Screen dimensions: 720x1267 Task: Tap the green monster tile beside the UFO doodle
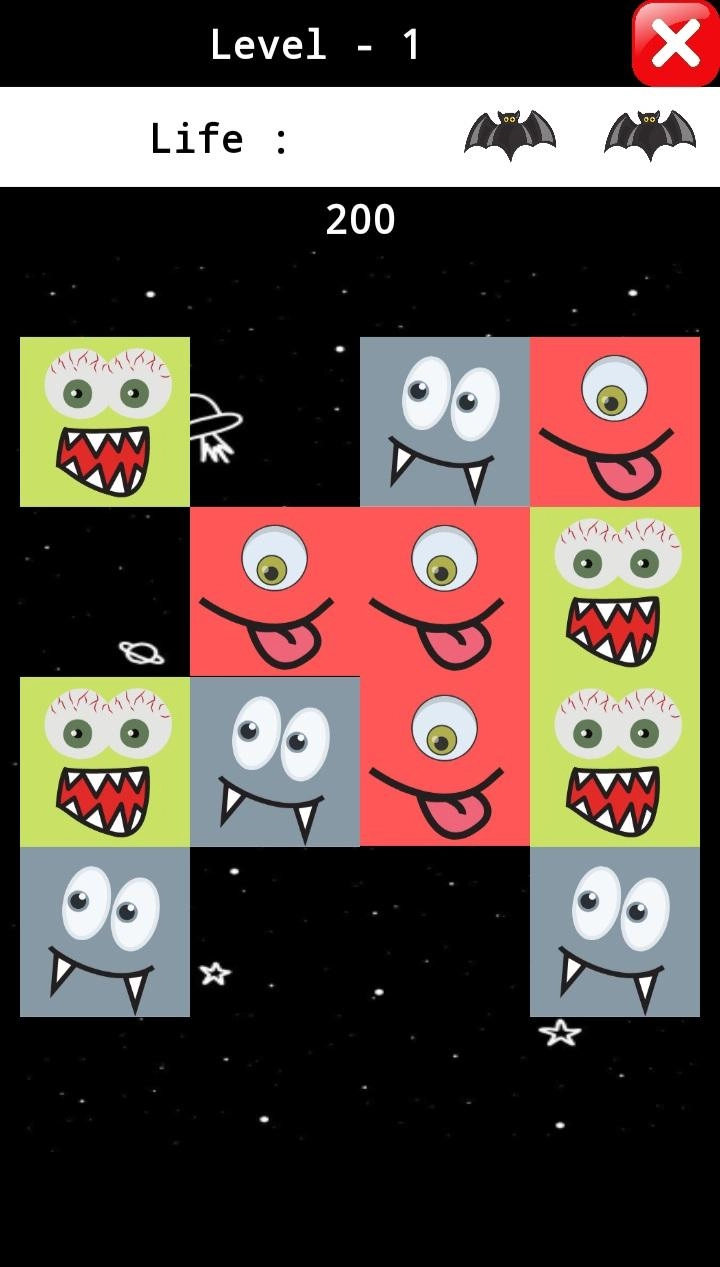tap(105, 422)
